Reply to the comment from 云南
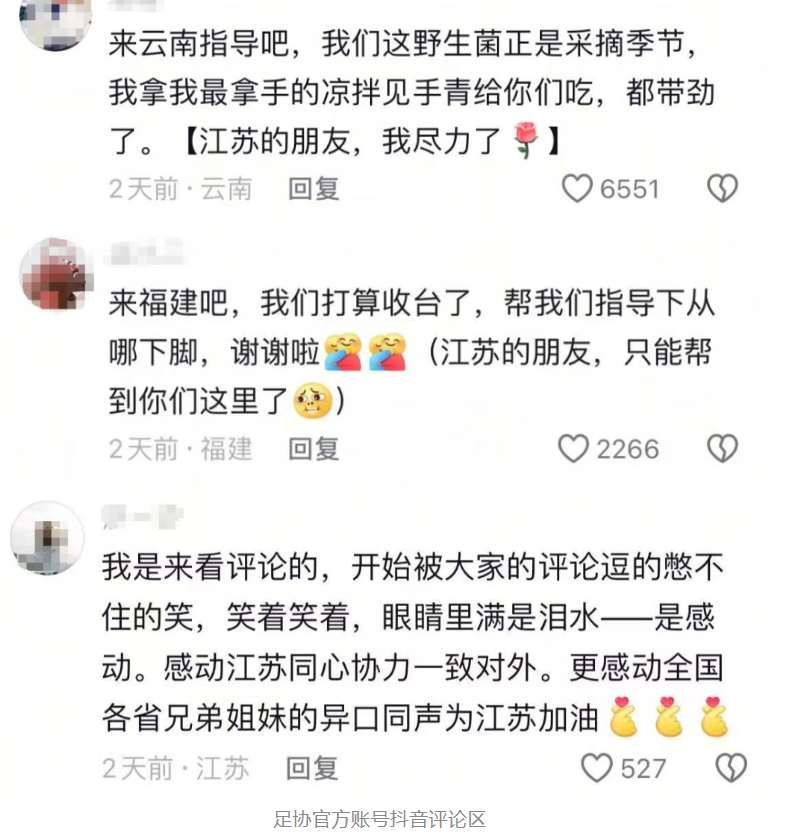 (314, 188)
